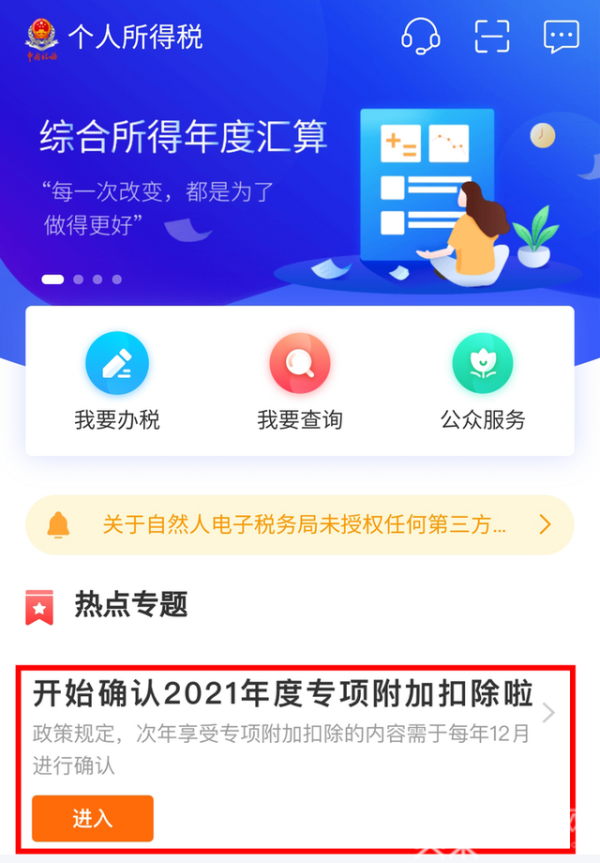Open 公众服务
600x863 pixels.
483,381
